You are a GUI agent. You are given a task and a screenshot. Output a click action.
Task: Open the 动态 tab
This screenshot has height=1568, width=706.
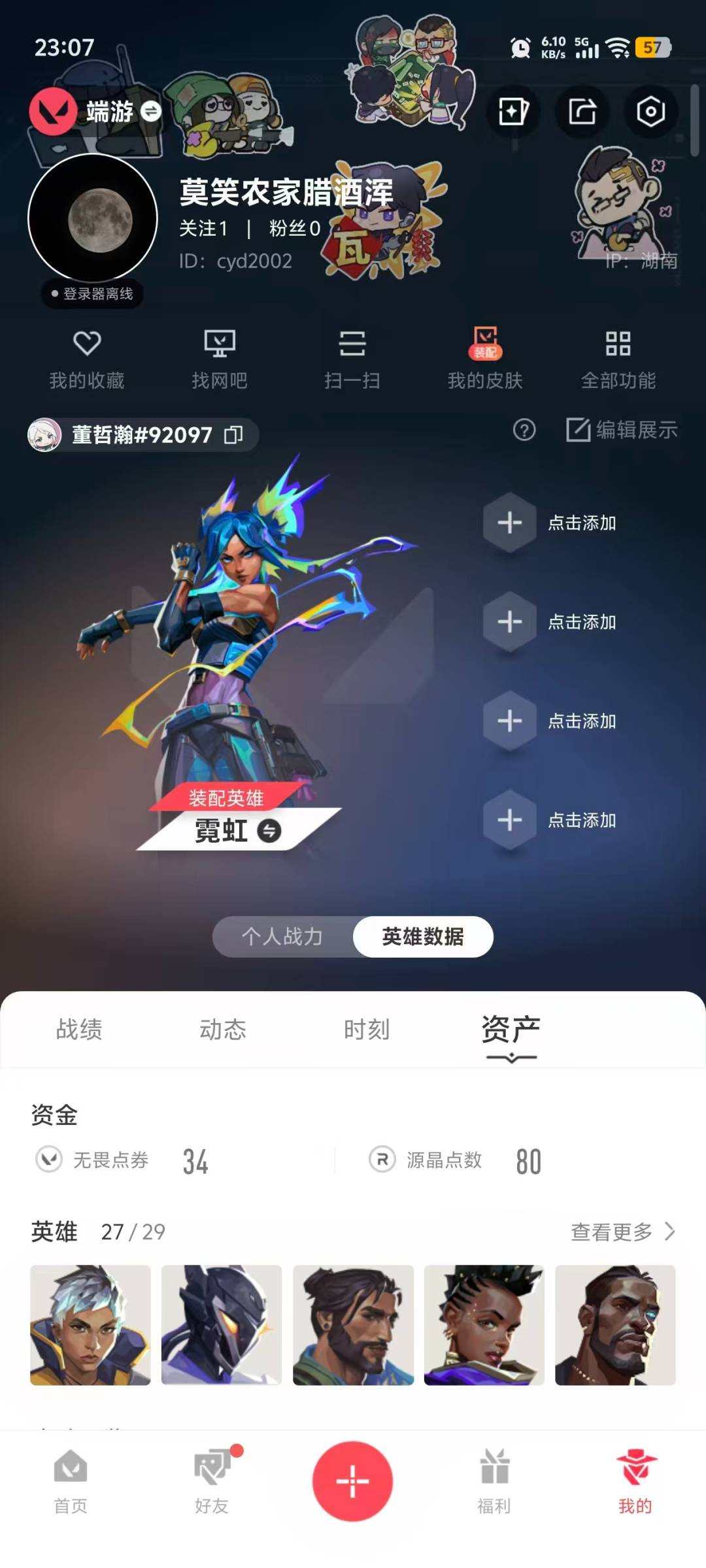pos(223,1030)
